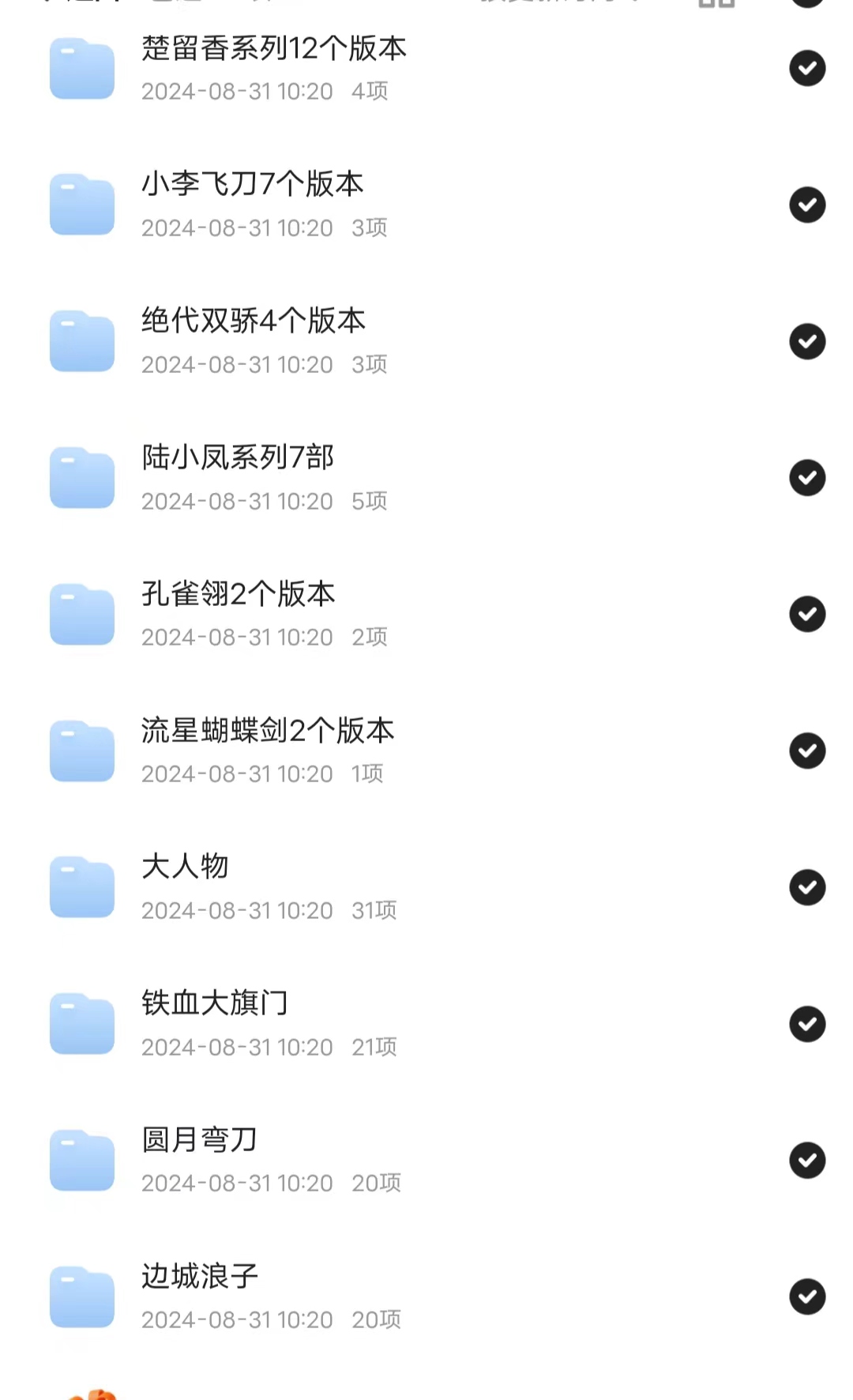Untick the 边城浪子 checkbox
This screenshot has height=1400, width=853.
tap(807, 1297)
